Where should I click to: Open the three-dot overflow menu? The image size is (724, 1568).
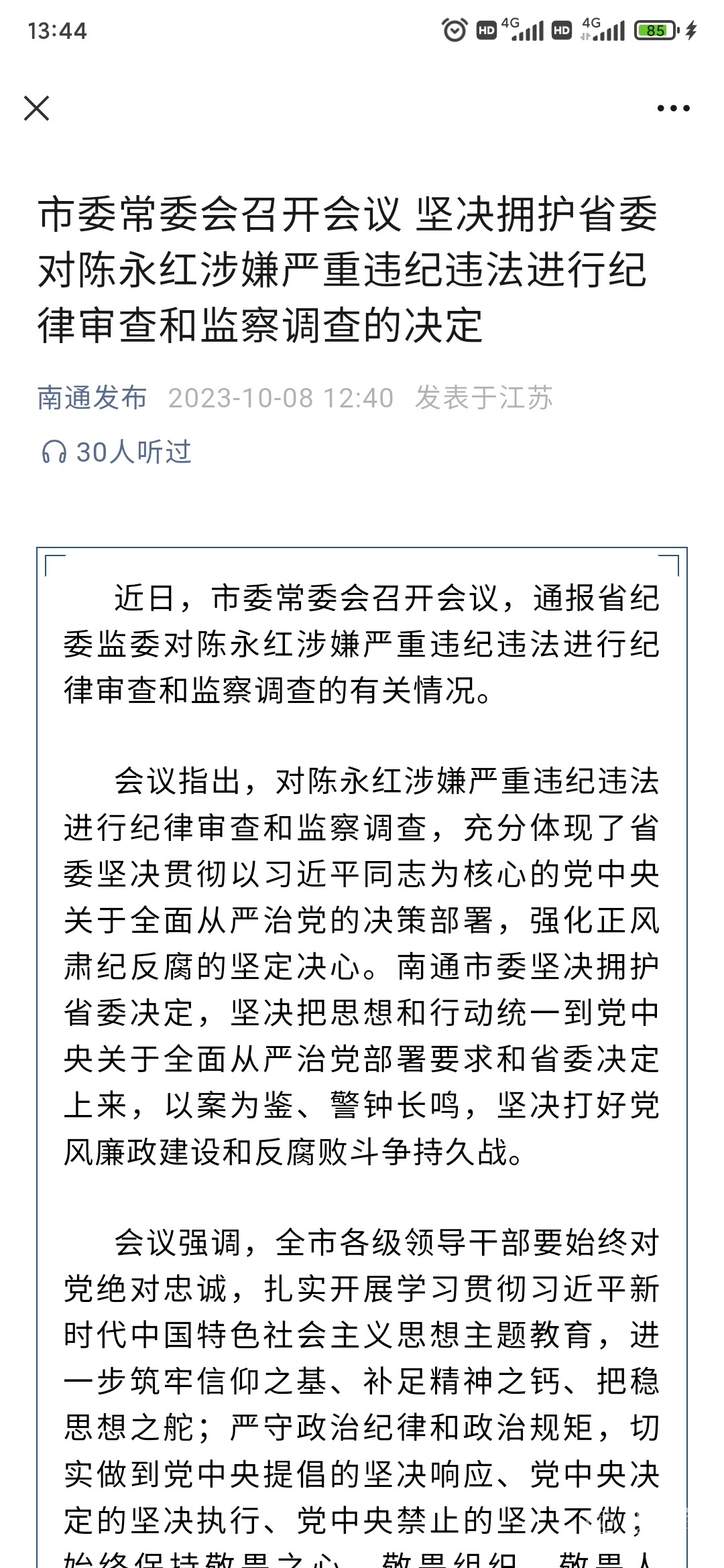pos(673,108)
